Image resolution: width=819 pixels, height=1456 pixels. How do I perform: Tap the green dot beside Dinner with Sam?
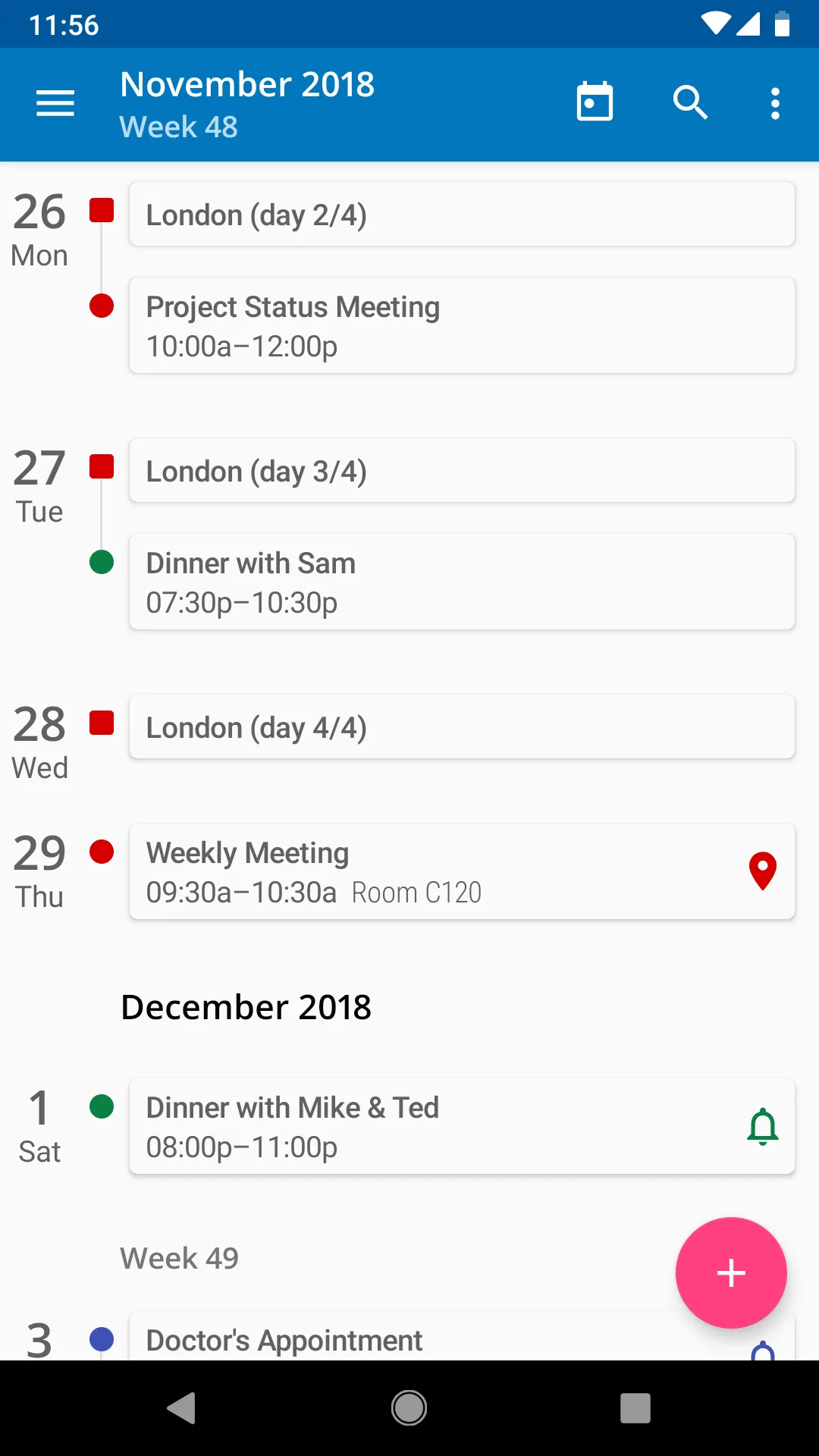(102, 563)
